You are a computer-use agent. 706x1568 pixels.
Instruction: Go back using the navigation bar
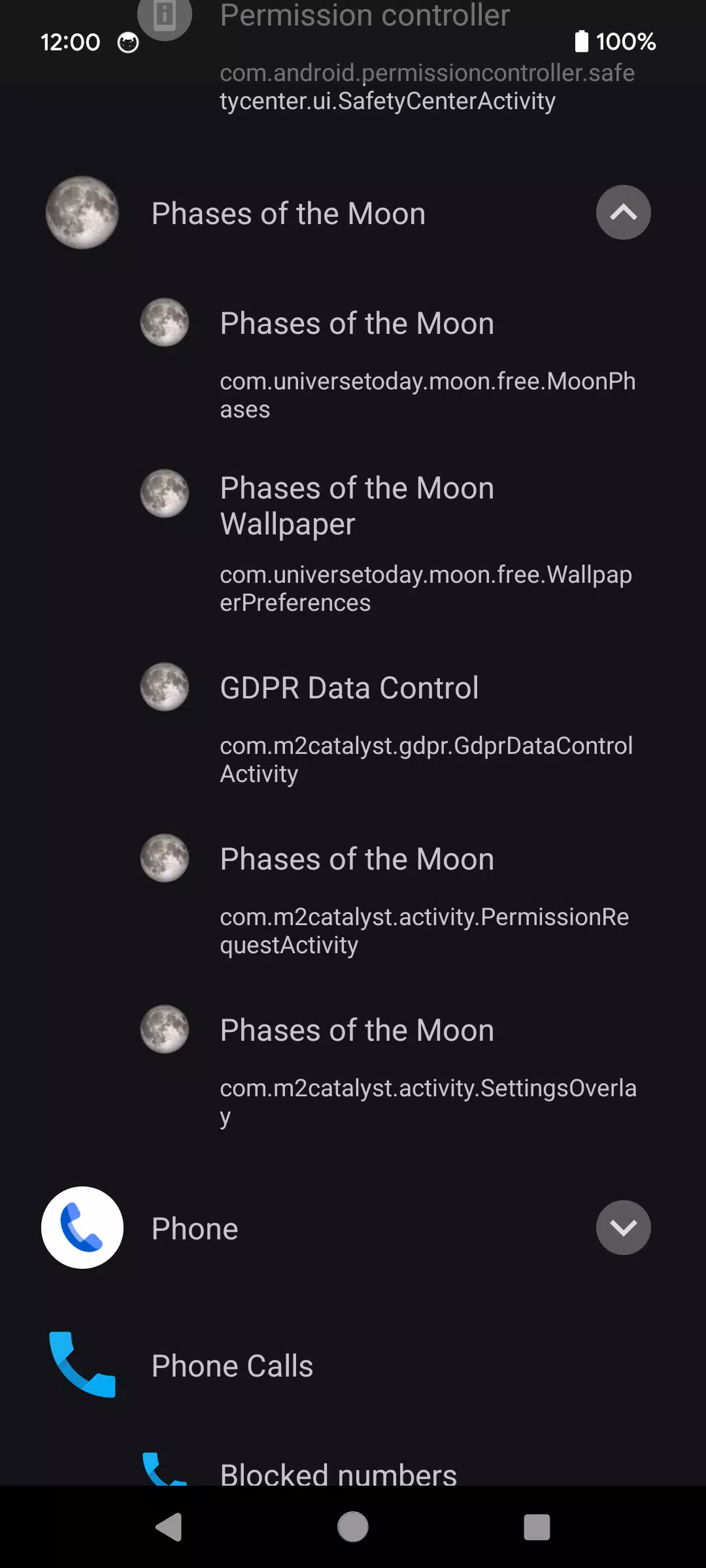(169, 1527)
